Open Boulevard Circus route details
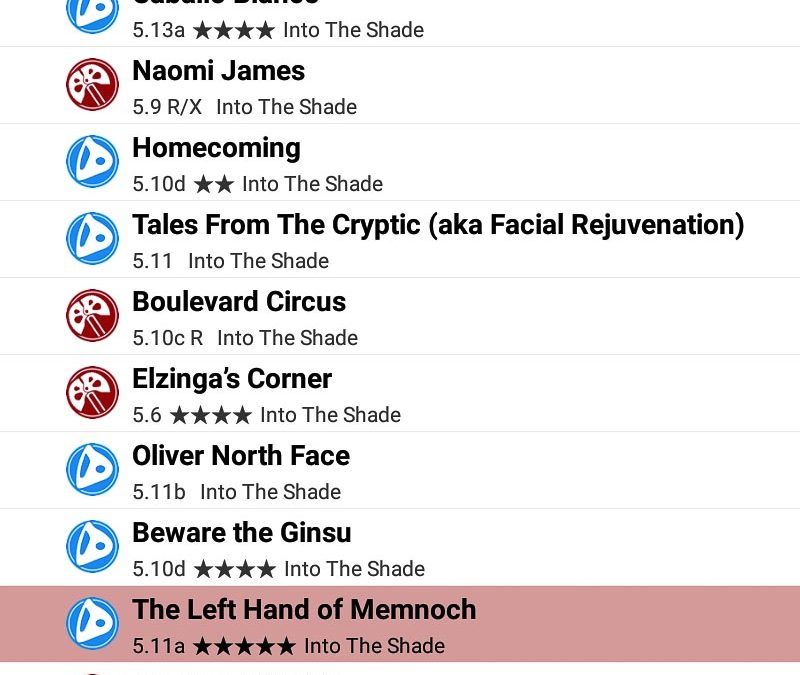Image resolution: width=800 pixels, height=675 pixels. click(400, 317)
